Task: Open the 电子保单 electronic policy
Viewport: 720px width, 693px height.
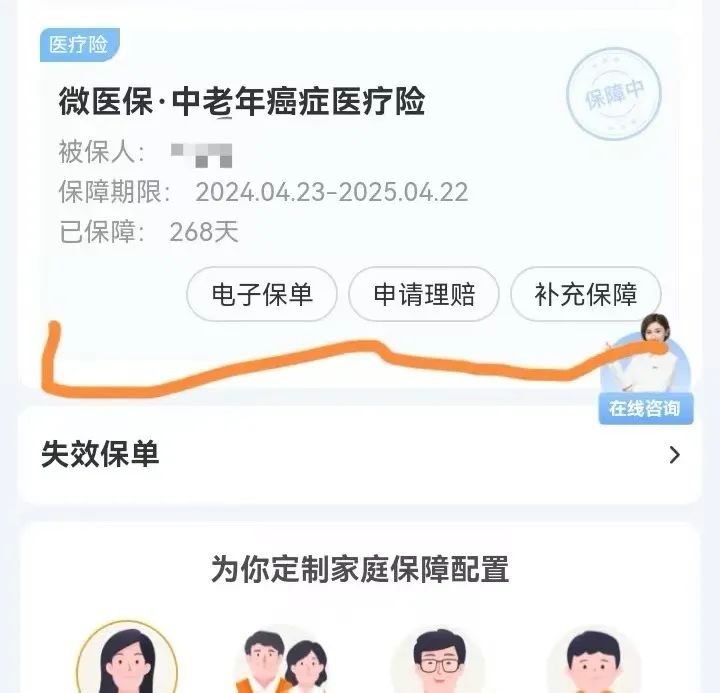Action: point(262,294)
